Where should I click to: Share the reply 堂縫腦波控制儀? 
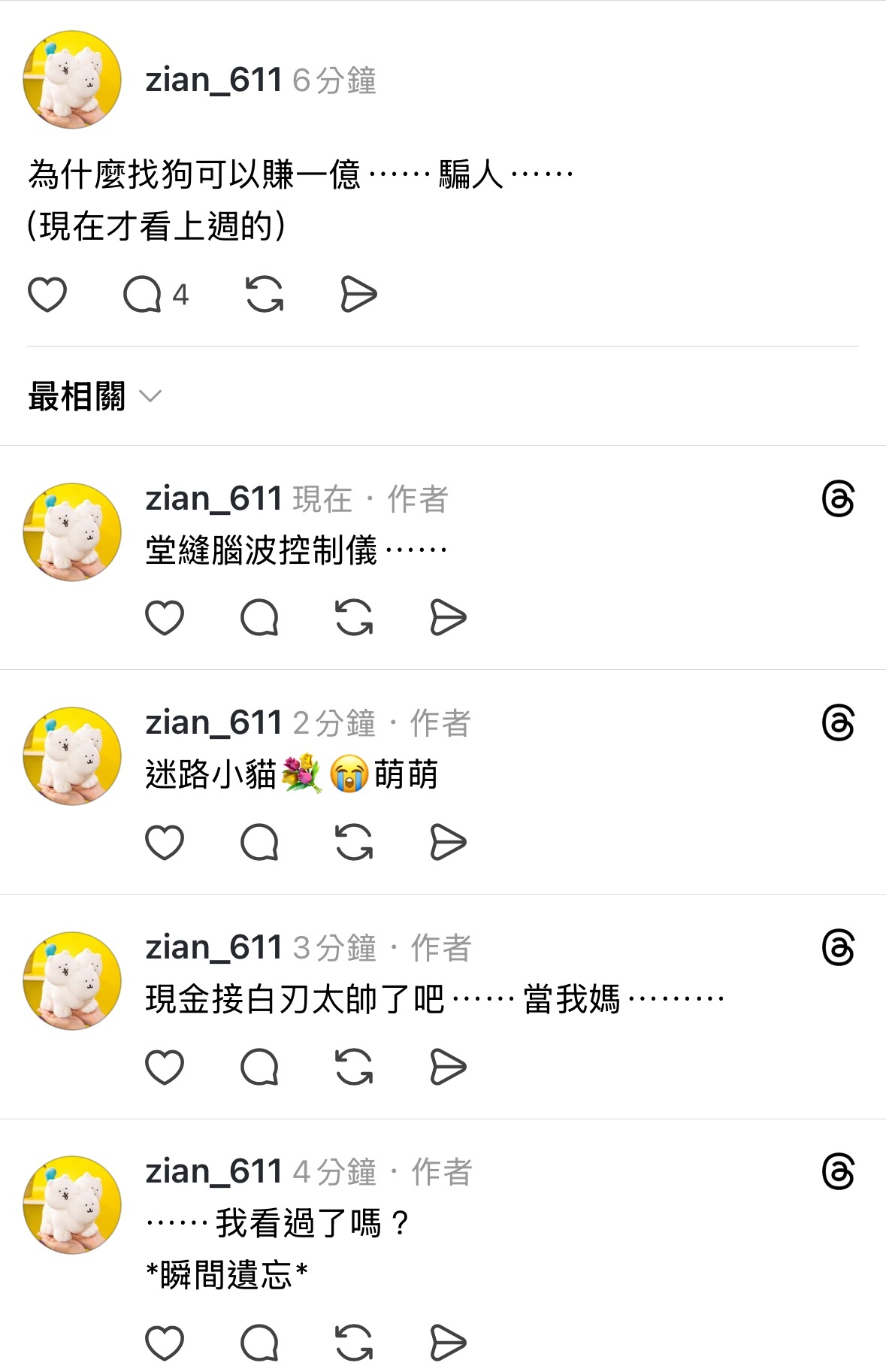[449, 618]
